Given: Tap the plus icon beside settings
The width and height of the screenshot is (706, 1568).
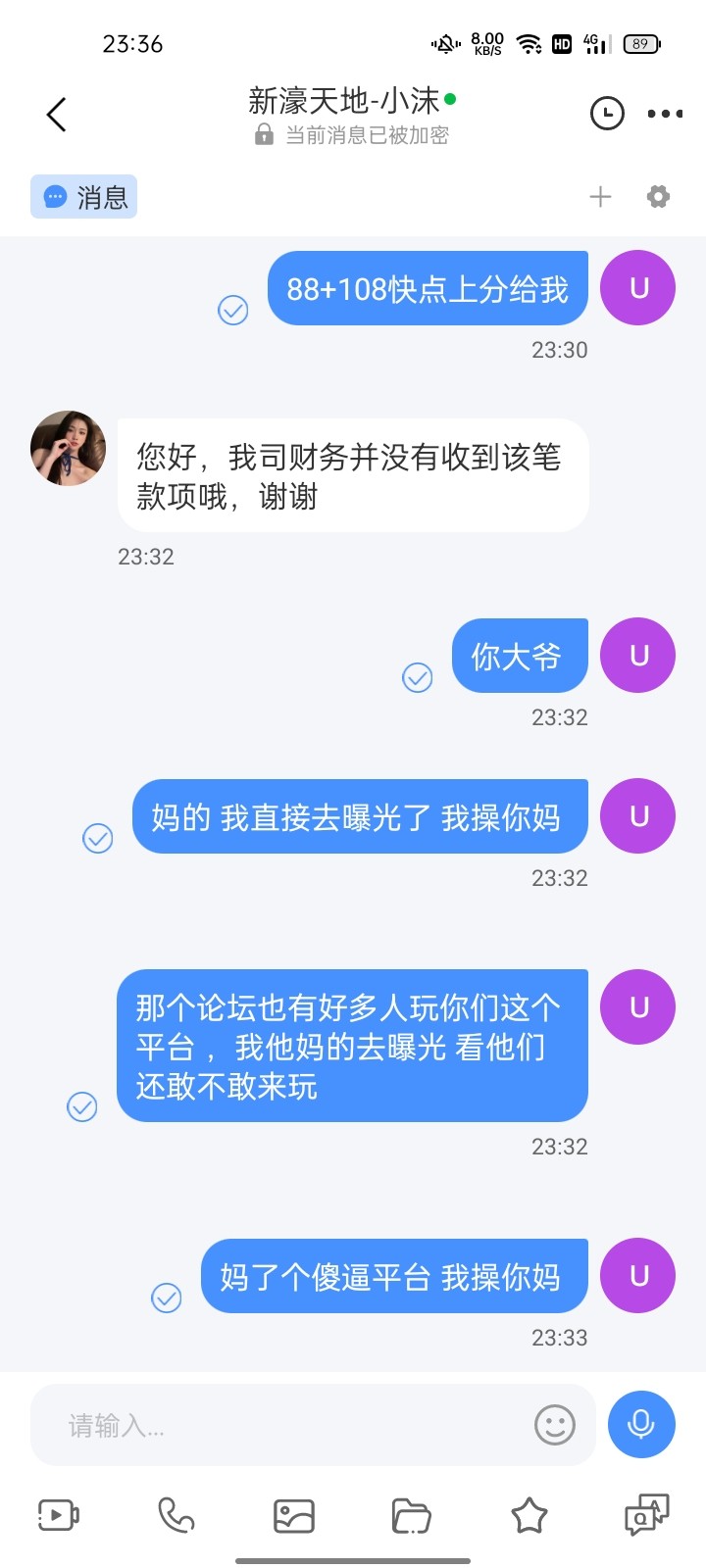Looking at the screenshot, I should [x=600, y=197].
